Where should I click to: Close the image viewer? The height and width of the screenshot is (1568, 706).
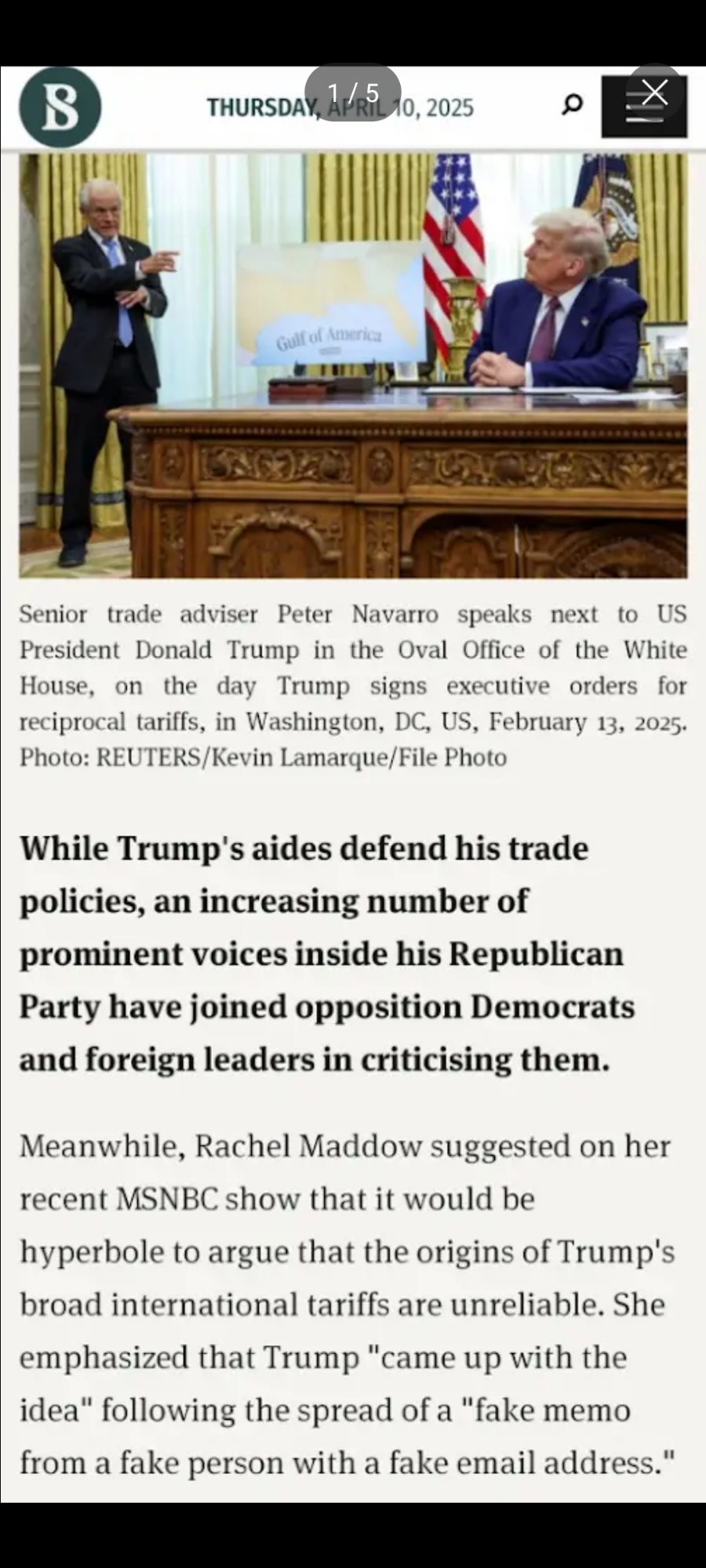654,93
